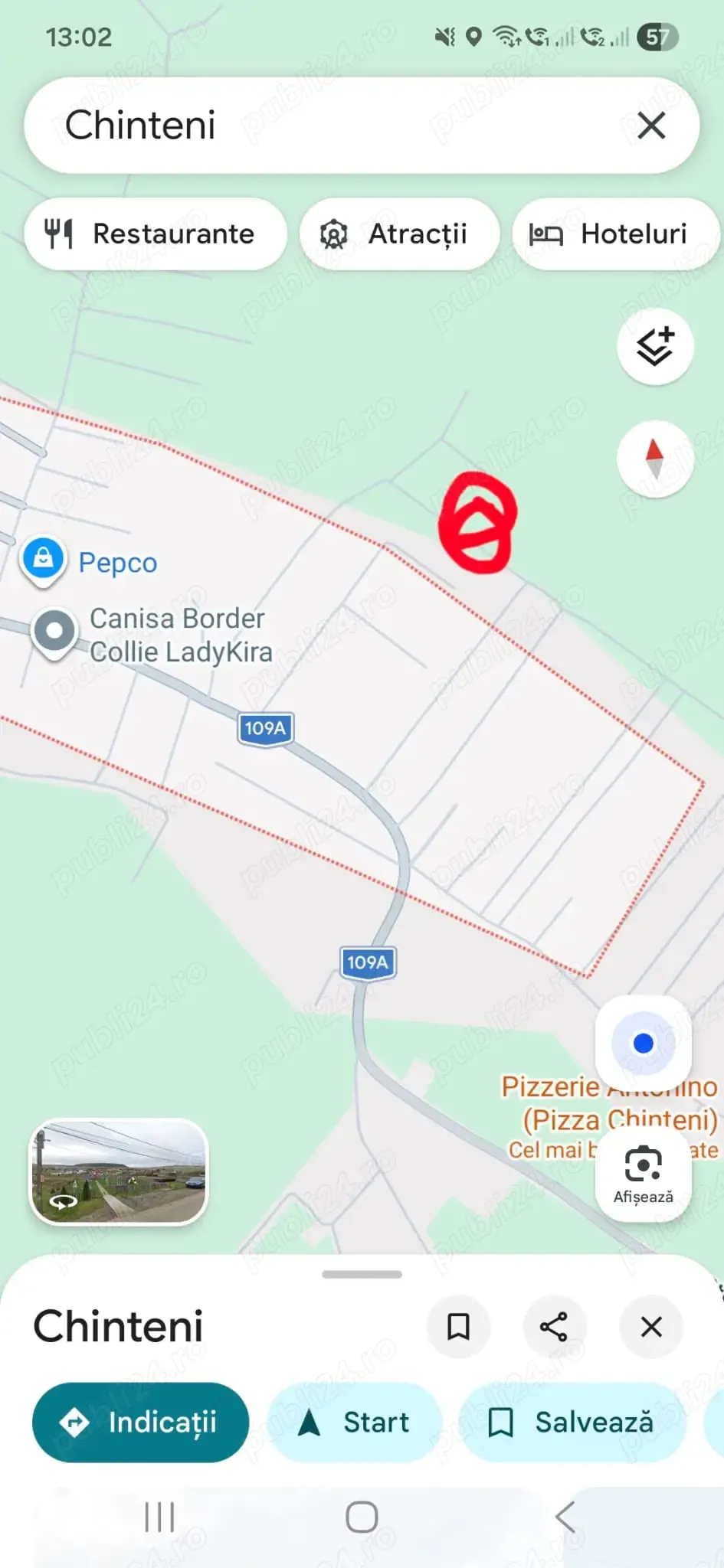Bookmark Chinteni from the place header
The height and width of the screenshot is (1568, 724).
[458, 1327]
